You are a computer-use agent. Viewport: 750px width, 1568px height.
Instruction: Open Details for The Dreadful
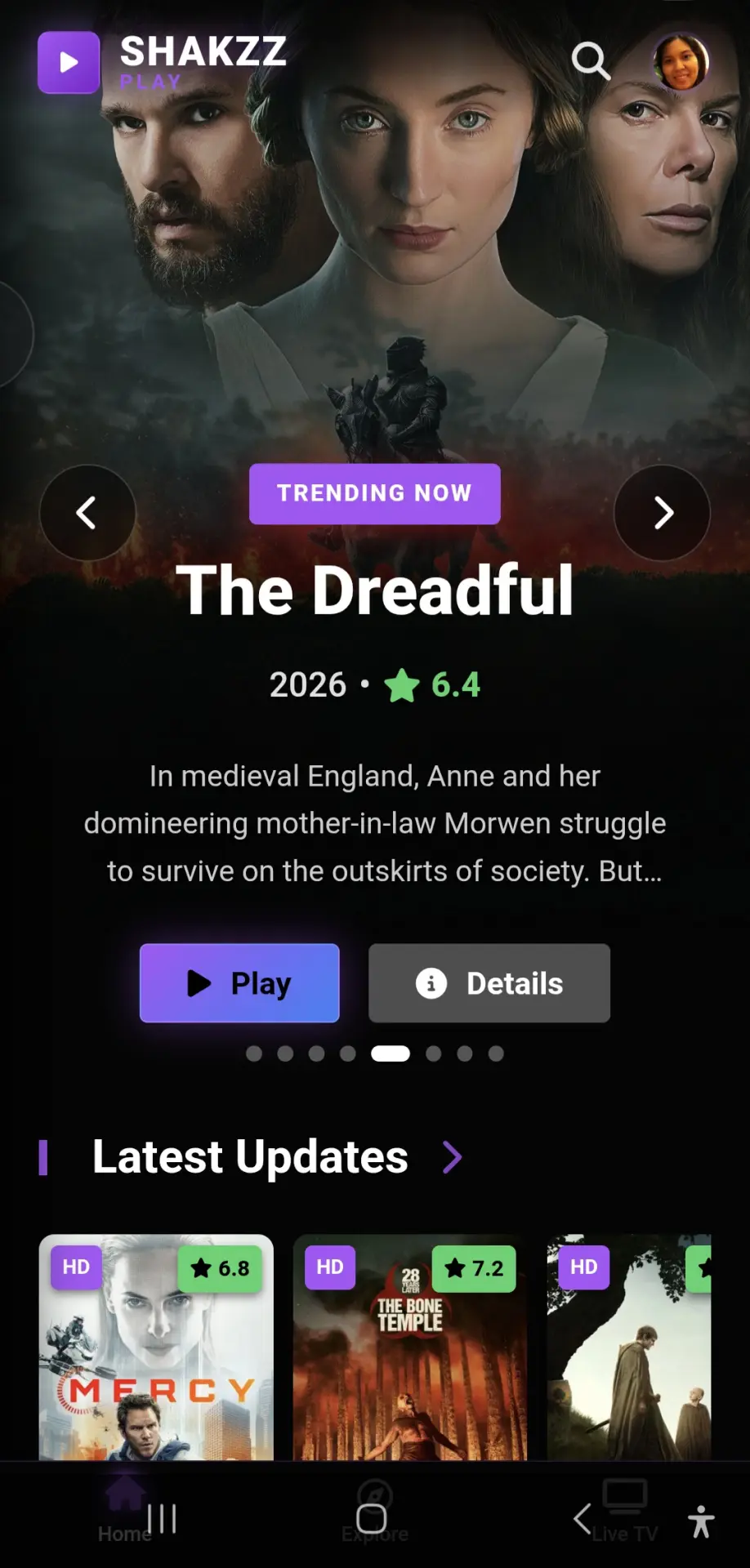coord(489,983)
